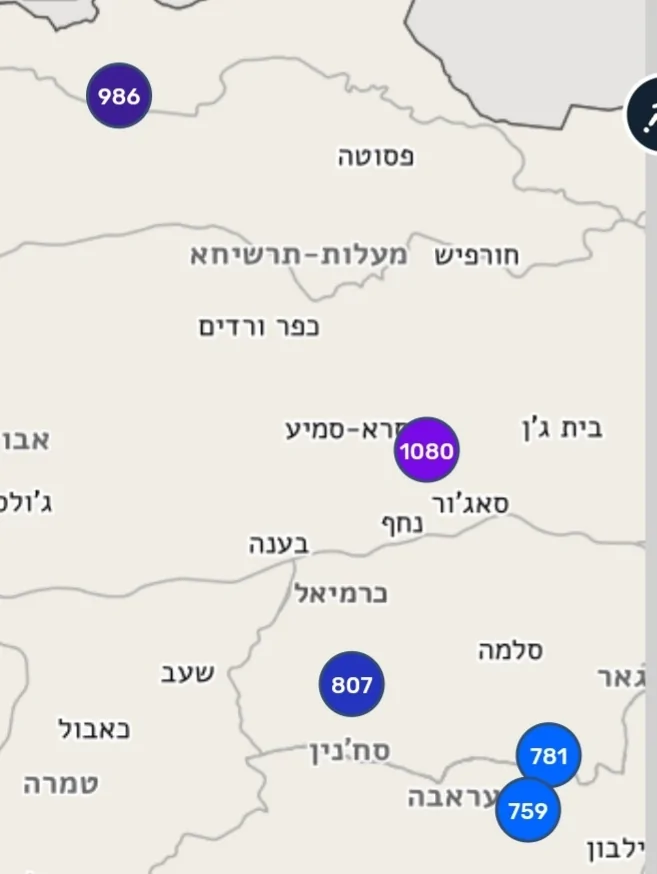Open the map marker labeled 986
Viewport: 657px width, 874px height.
click(119, 96)
